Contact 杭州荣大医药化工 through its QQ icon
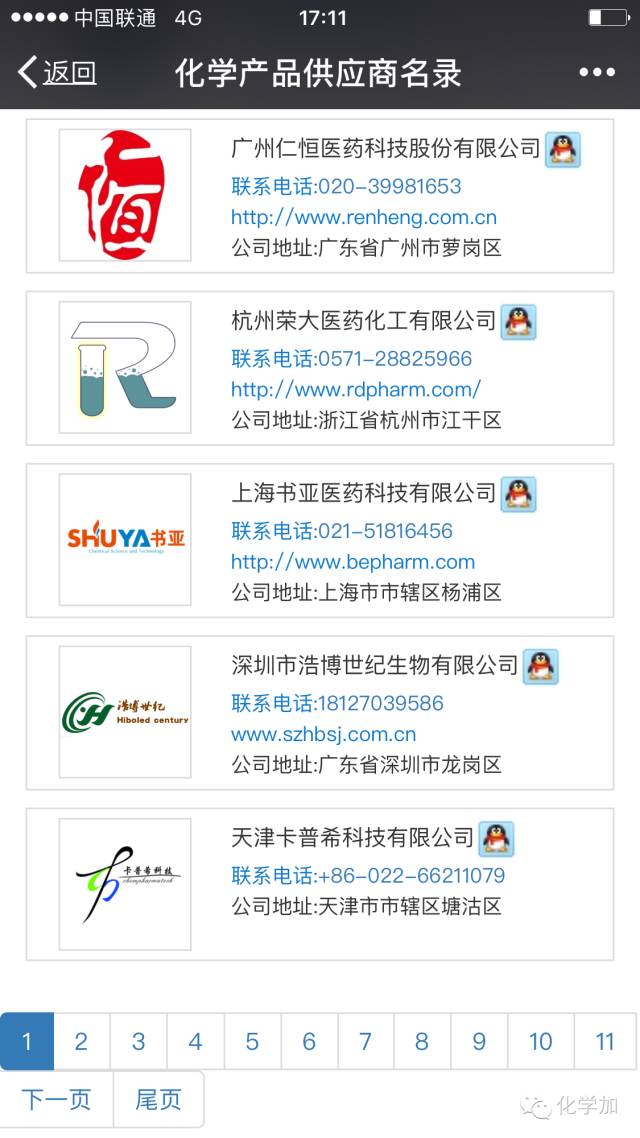The height and width of the screenshot is (1138, 640). (518, 322)
